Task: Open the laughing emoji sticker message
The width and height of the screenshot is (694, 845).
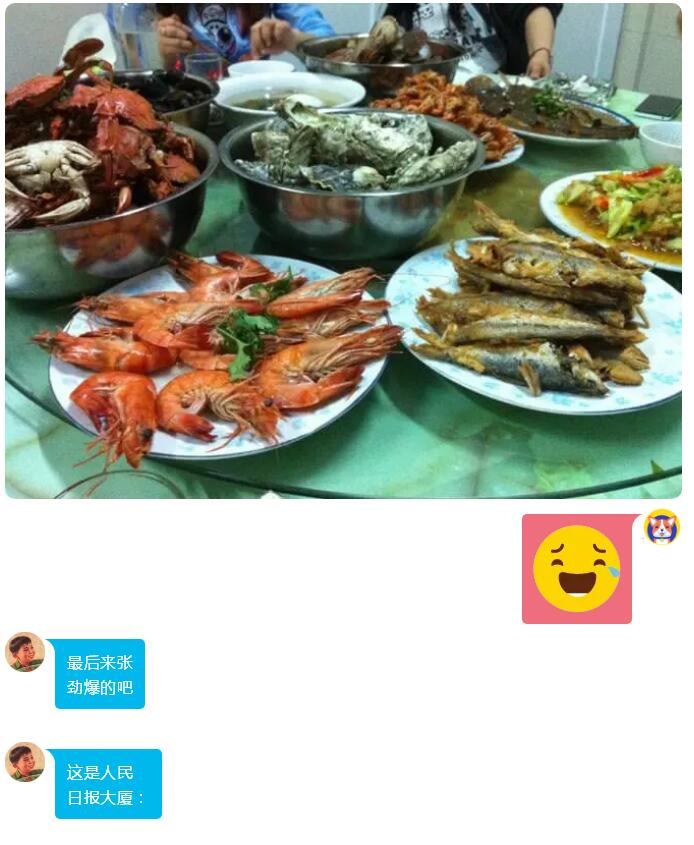Action: pyautogui.click(x=577, y=568)
